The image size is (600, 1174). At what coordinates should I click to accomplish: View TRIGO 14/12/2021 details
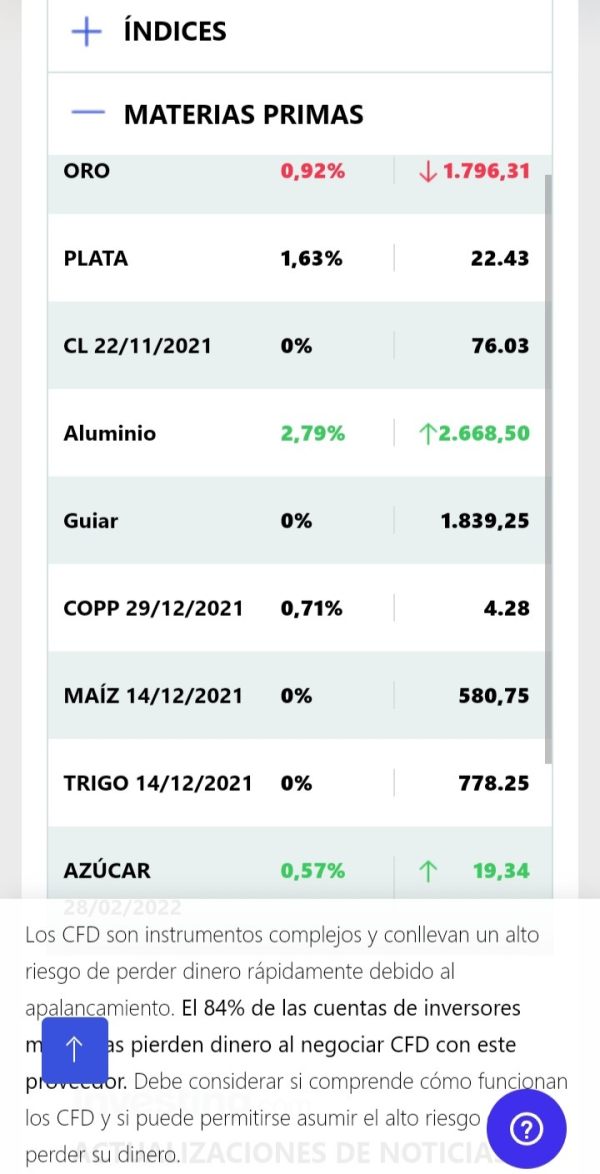click(x=297, y=783)
